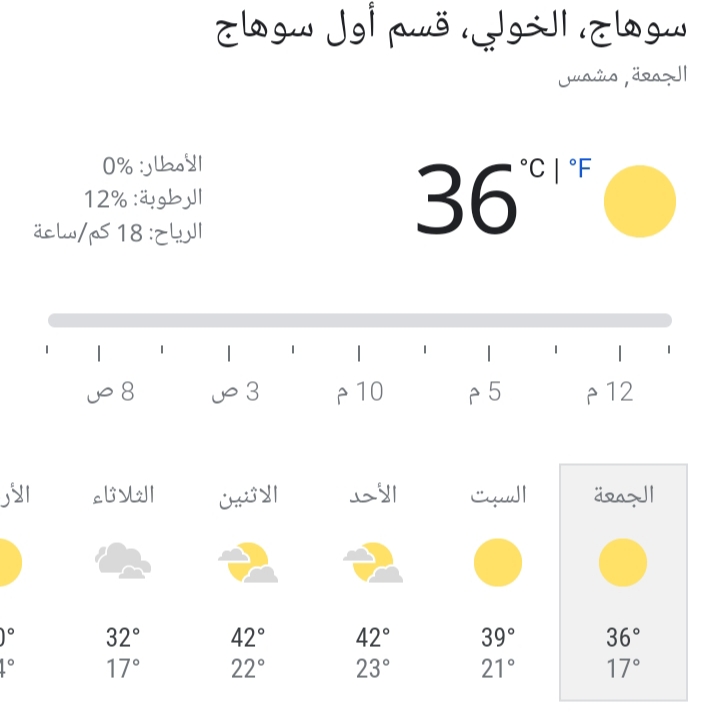Select Tuesday (الثلاثاء) forecast
This screenshot has height=716, width=716.
123,582
